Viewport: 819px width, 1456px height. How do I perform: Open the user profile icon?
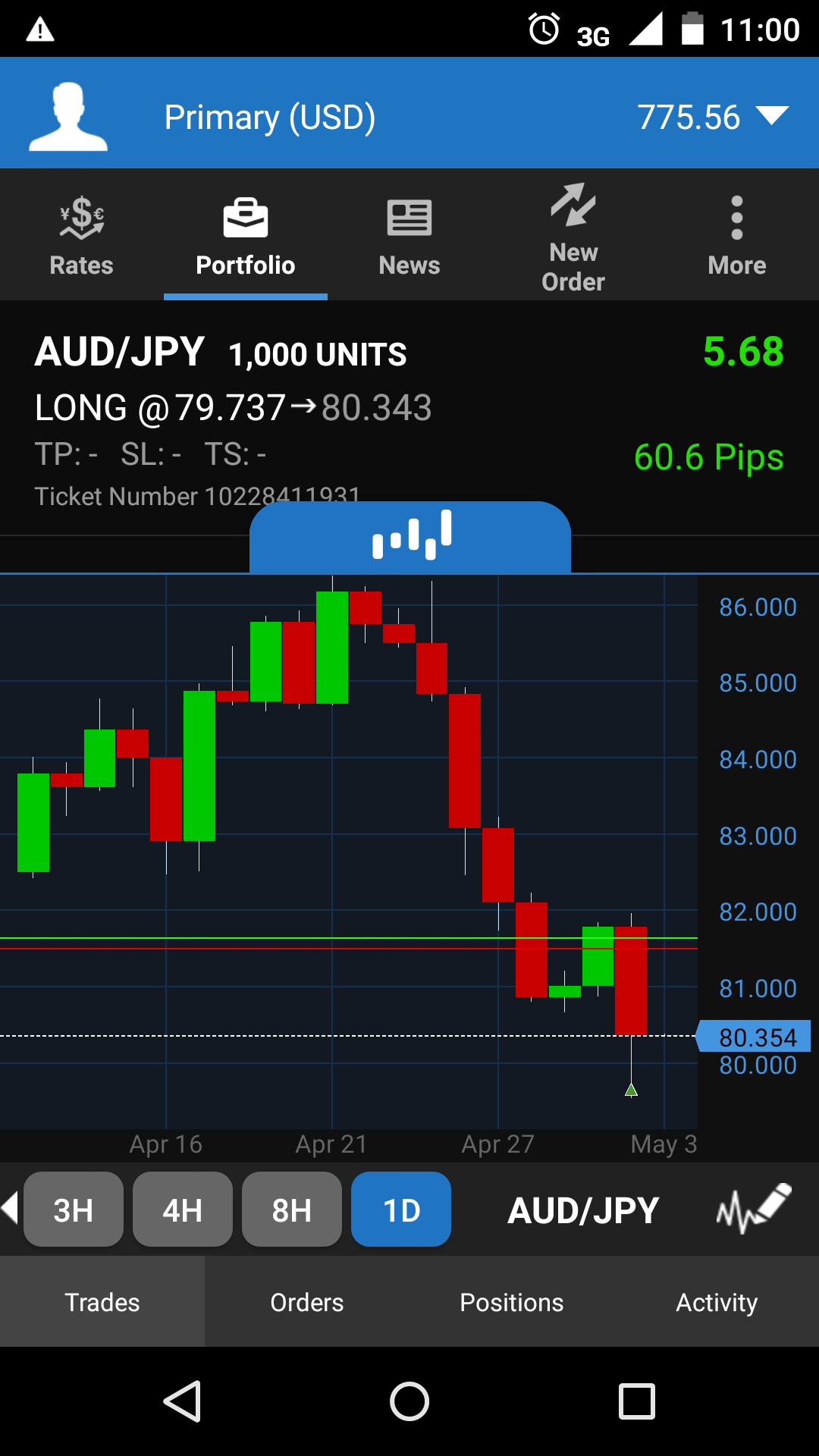tap(68, 116)
